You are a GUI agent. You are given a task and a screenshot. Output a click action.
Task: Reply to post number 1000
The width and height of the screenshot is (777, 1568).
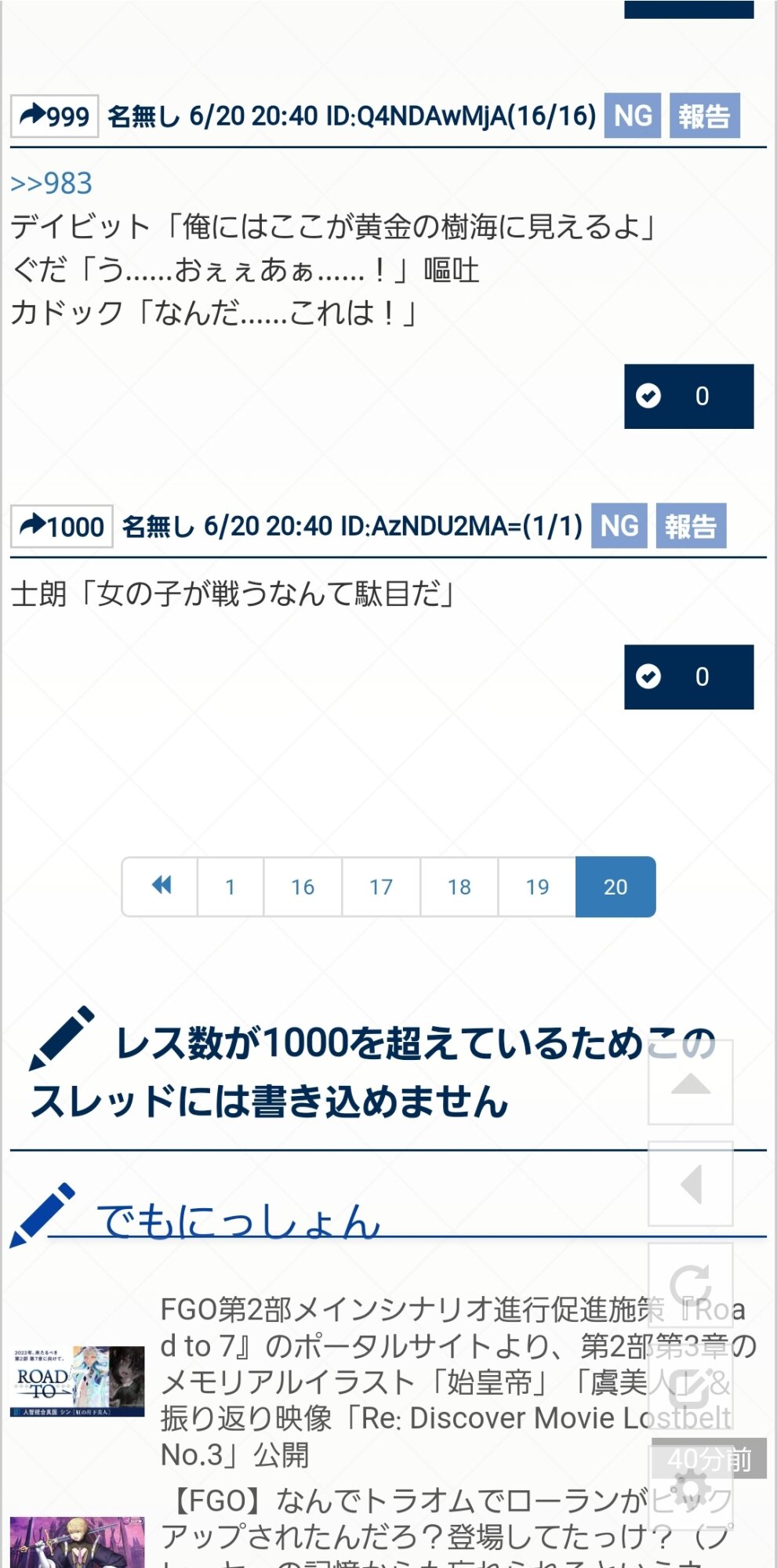(x=61, y=526)
